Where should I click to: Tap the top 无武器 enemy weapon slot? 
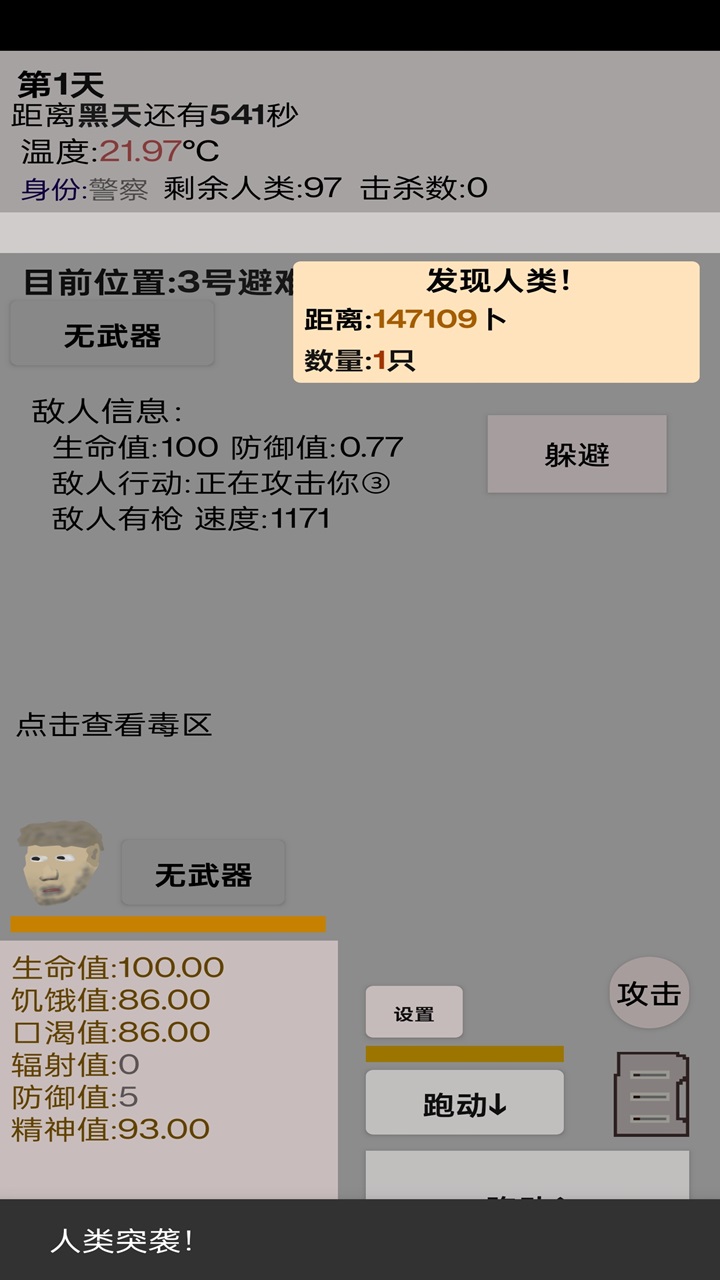(x=111, y=332)
